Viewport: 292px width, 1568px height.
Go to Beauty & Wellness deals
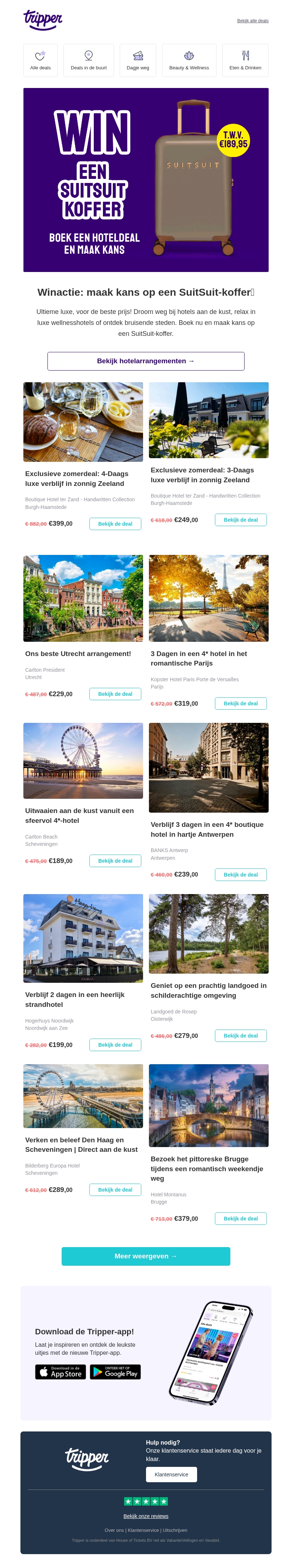click(x=189, y=60)
